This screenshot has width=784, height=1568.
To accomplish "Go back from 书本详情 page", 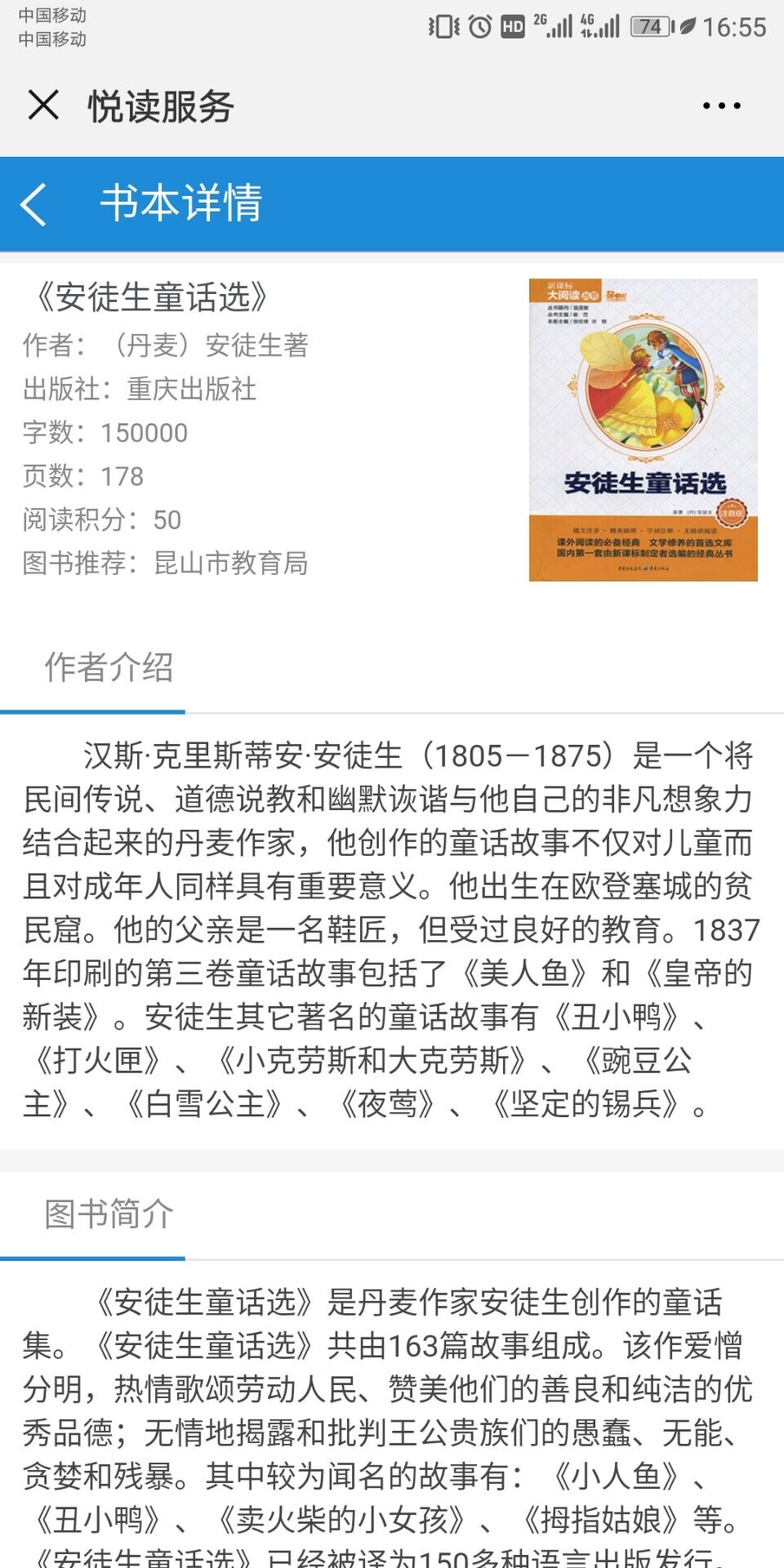I will click(33, 203).
